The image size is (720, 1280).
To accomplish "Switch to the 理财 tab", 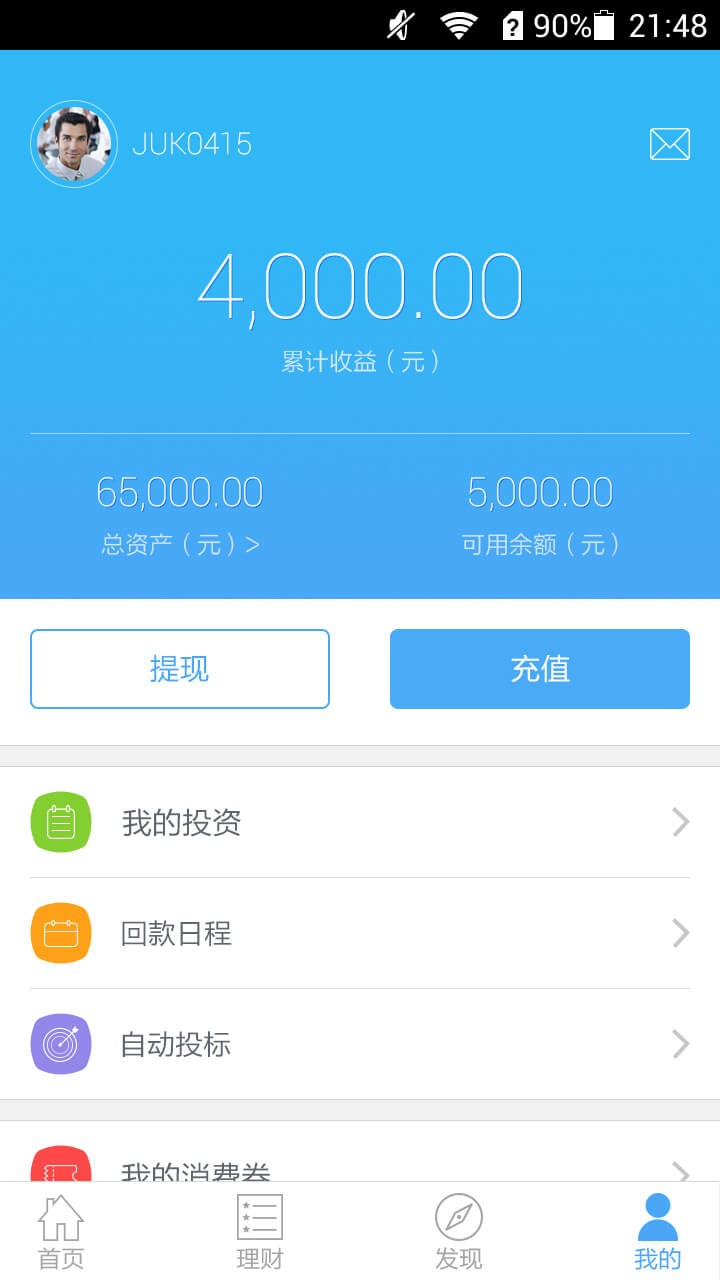I will point(259,1232).
